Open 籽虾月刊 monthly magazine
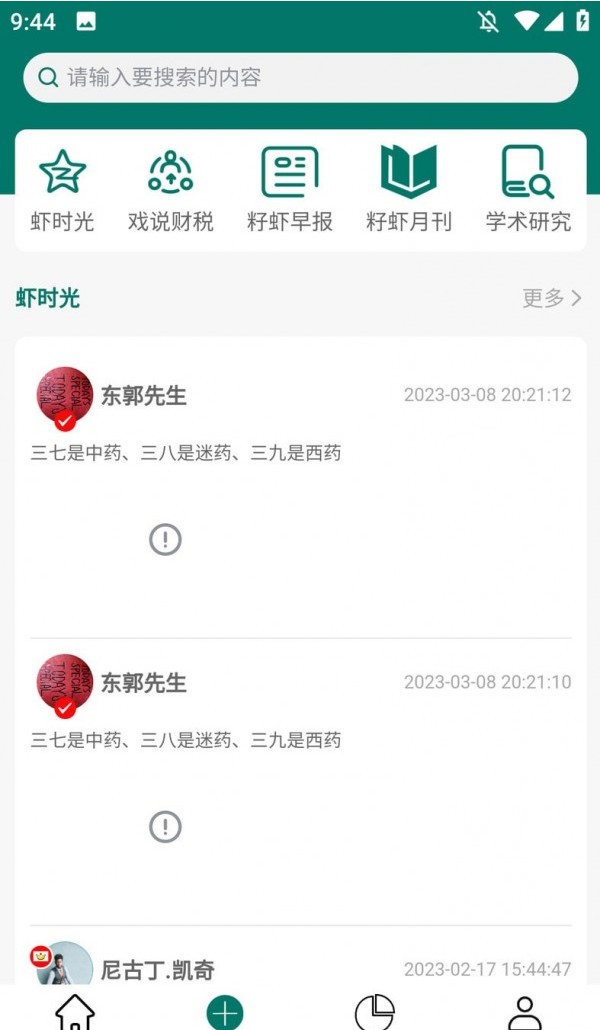 point(409,190)
